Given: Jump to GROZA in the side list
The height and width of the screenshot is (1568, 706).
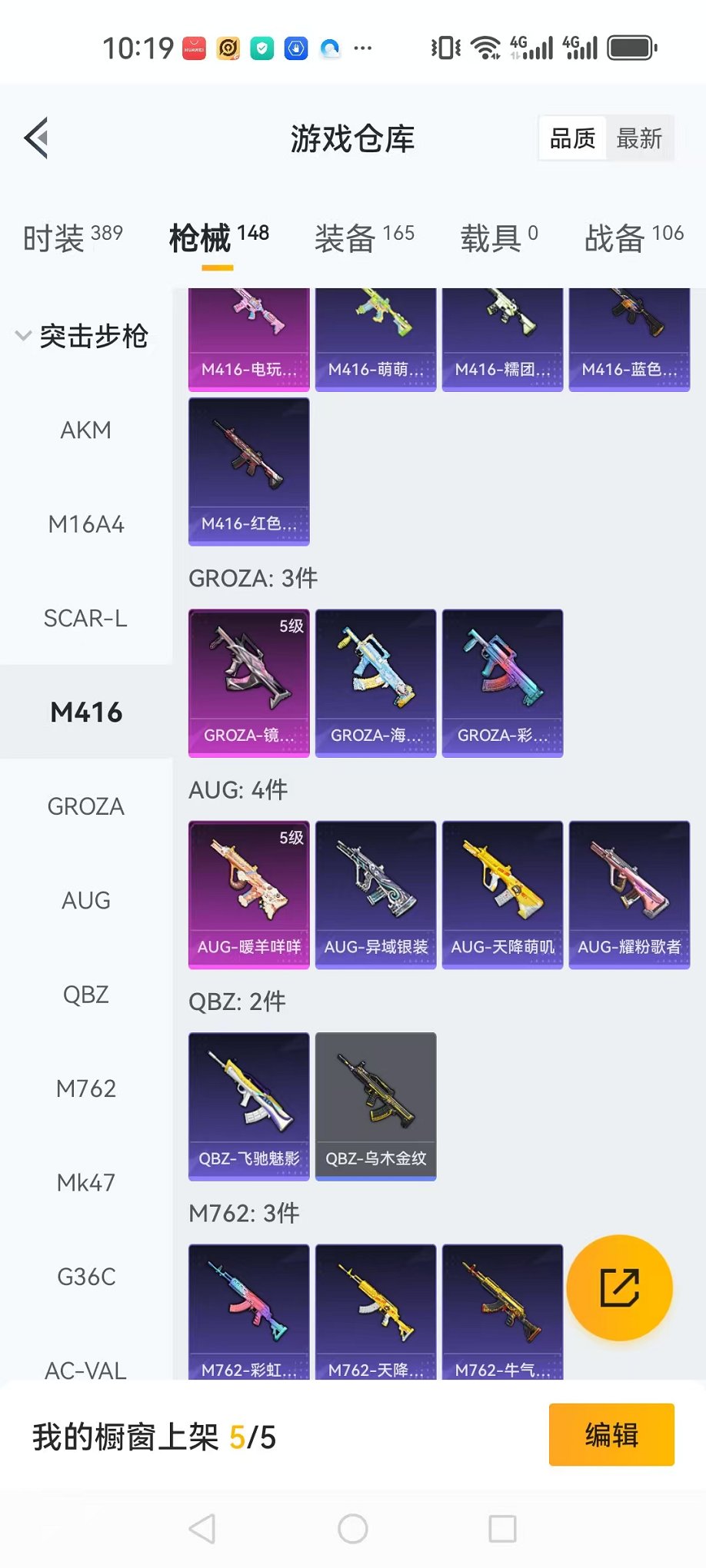Looking at the screenshot, I should click(x=85, y=806).
